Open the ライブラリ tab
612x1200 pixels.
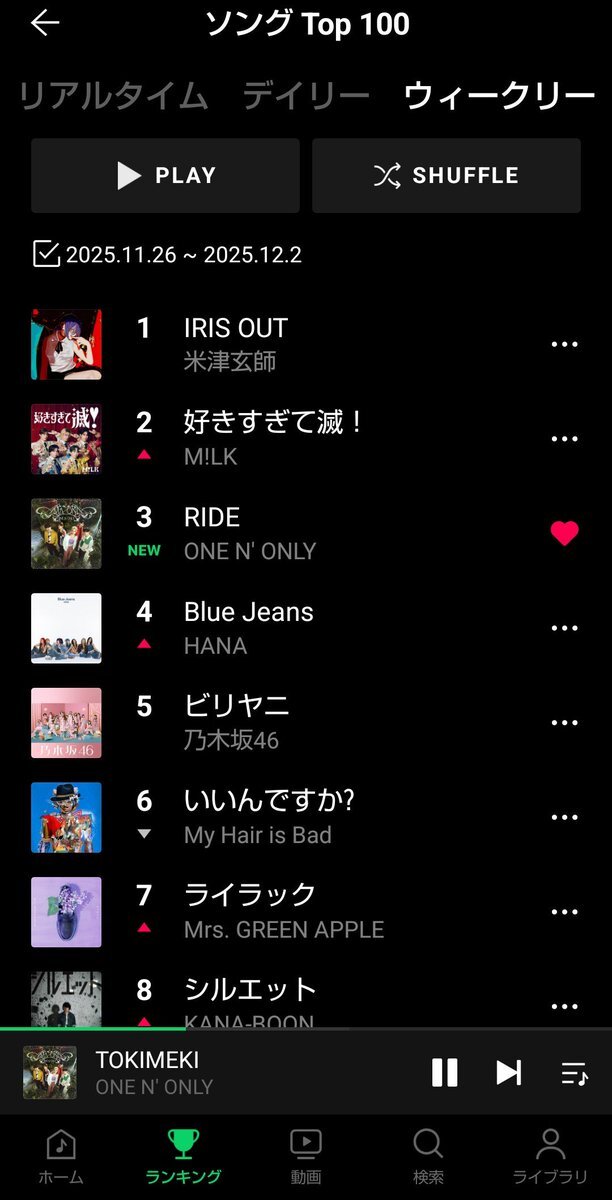click(x=550, y=1157)
